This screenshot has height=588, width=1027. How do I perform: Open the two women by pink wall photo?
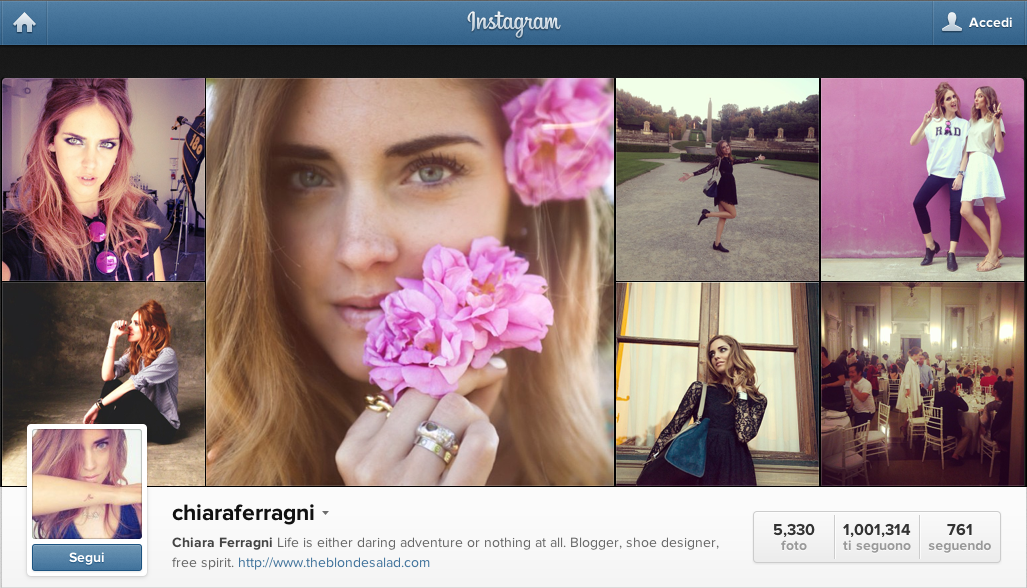pyautogui.click(x=923, y=180)
